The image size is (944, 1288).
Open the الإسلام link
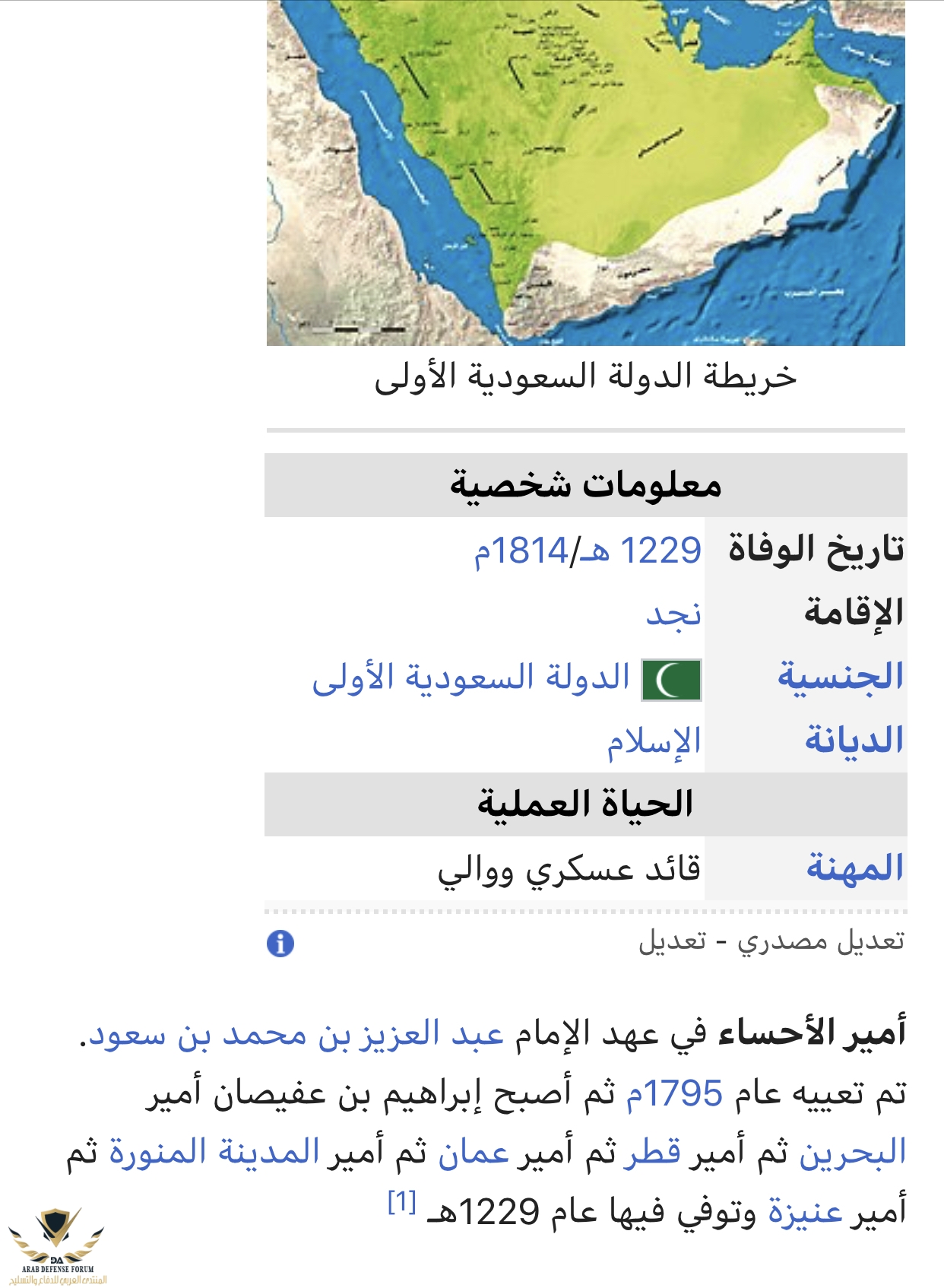pyautogui.click(x=654, y=742)
